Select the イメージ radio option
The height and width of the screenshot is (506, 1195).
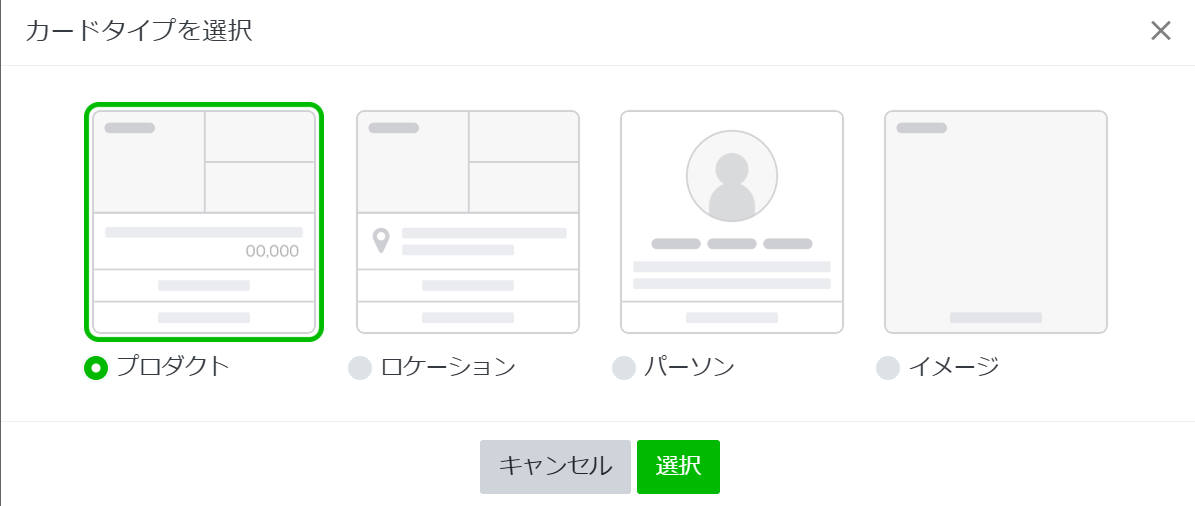[888, 368]
